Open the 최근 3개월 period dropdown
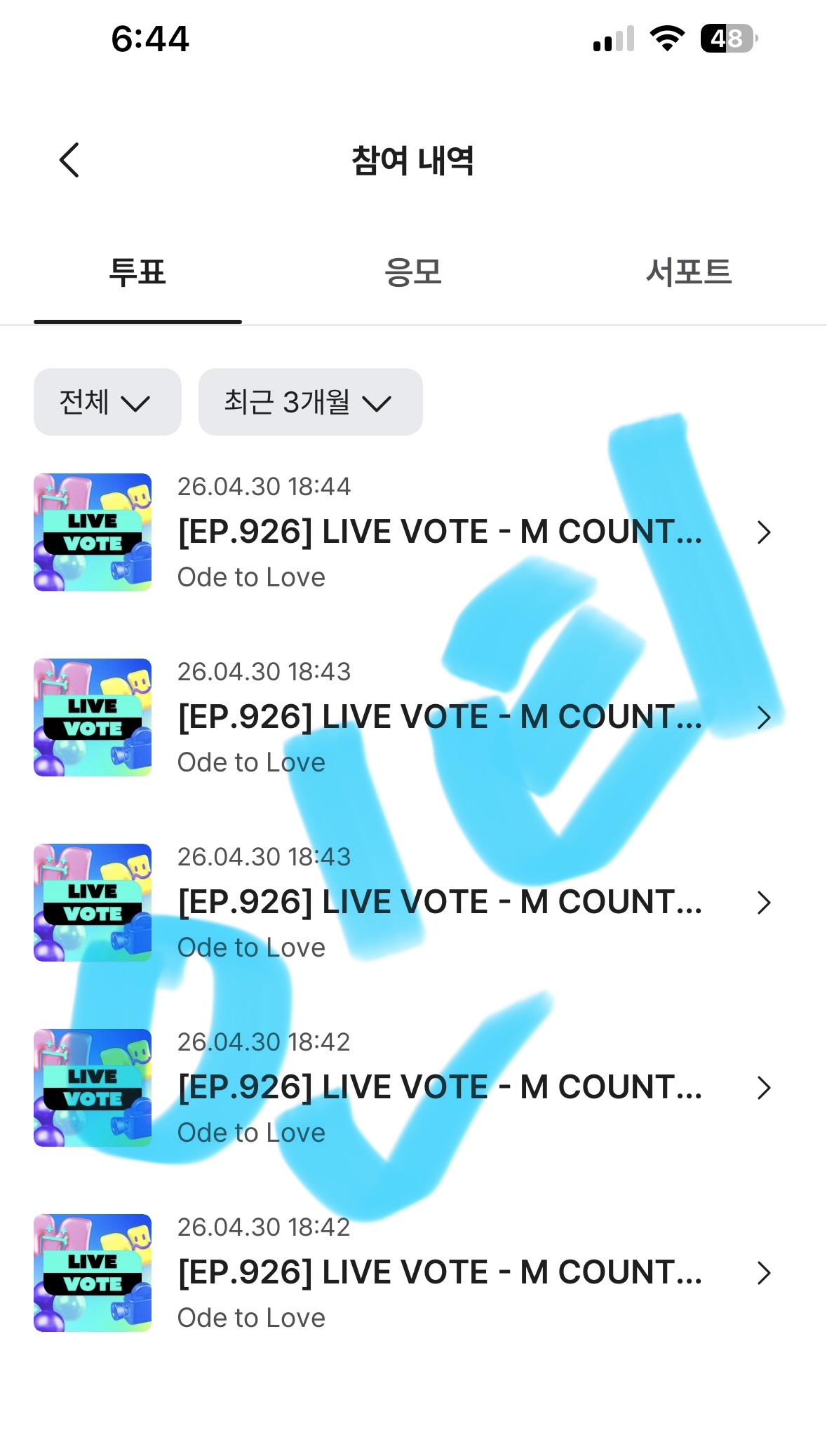 [310, 402]
